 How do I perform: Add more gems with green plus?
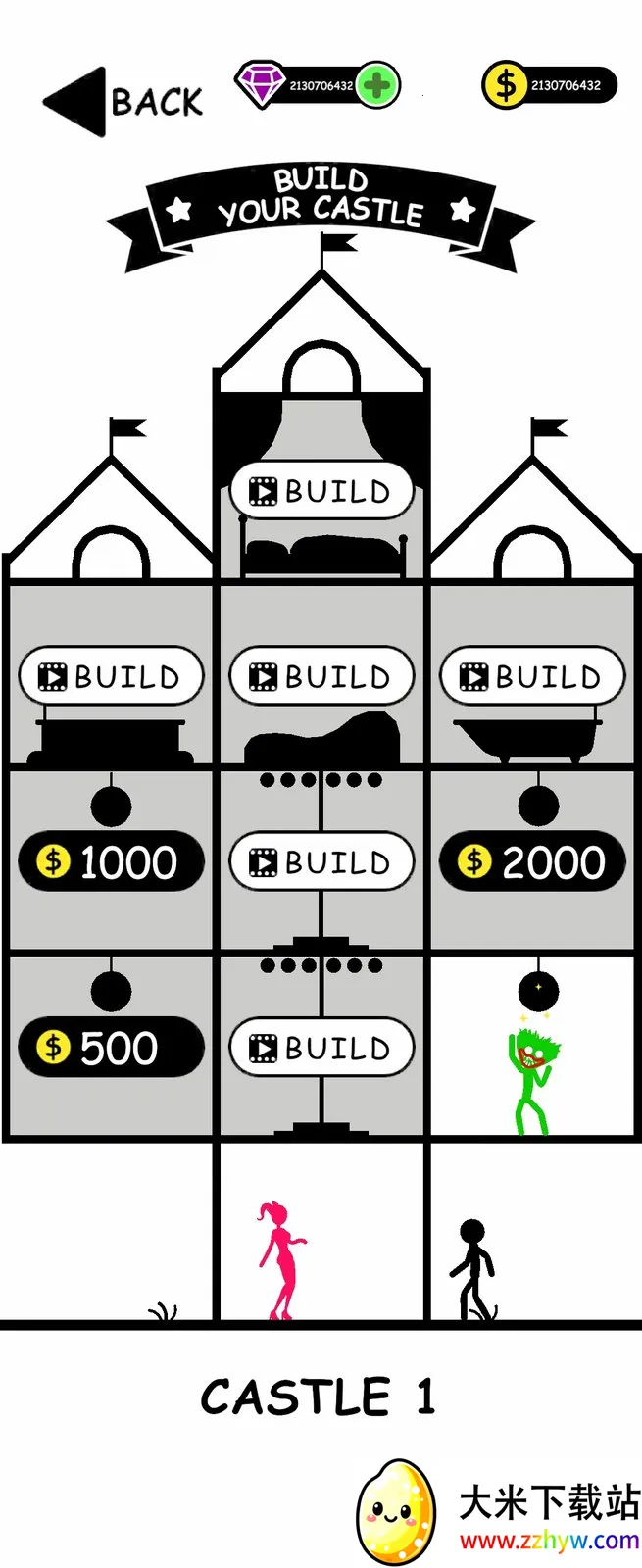point(377,86)
